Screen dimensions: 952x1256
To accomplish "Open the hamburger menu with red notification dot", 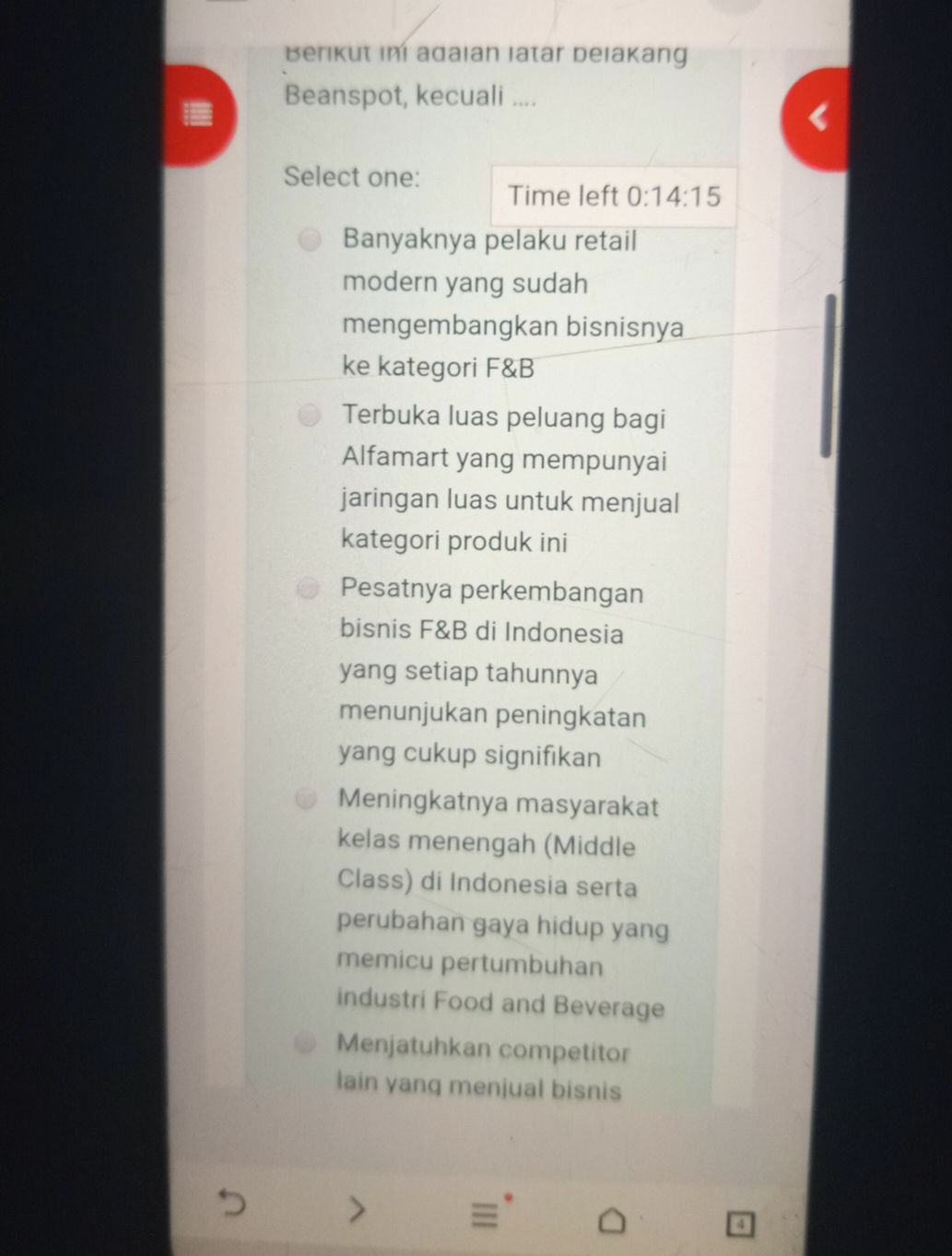I will click(483, 1215).
